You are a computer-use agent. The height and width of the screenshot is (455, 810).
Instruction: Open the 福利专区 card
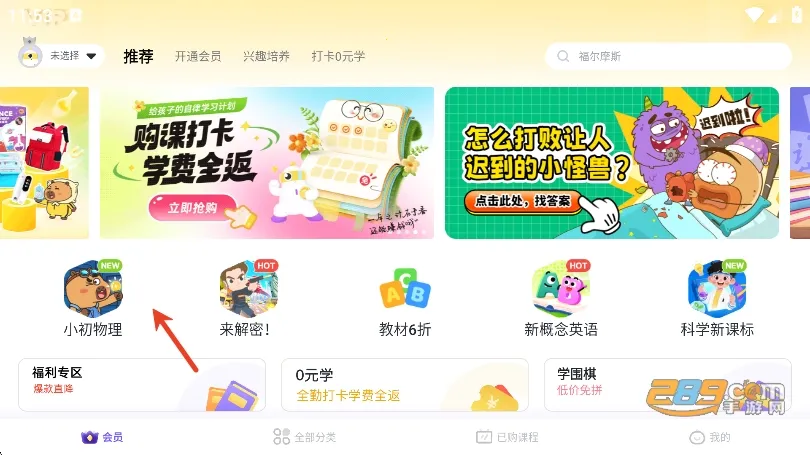[141, 384]
